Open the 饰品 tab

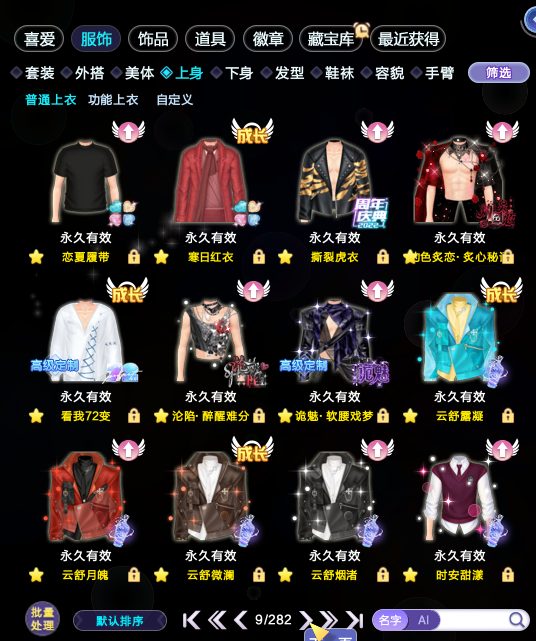[x=153, y=39]
